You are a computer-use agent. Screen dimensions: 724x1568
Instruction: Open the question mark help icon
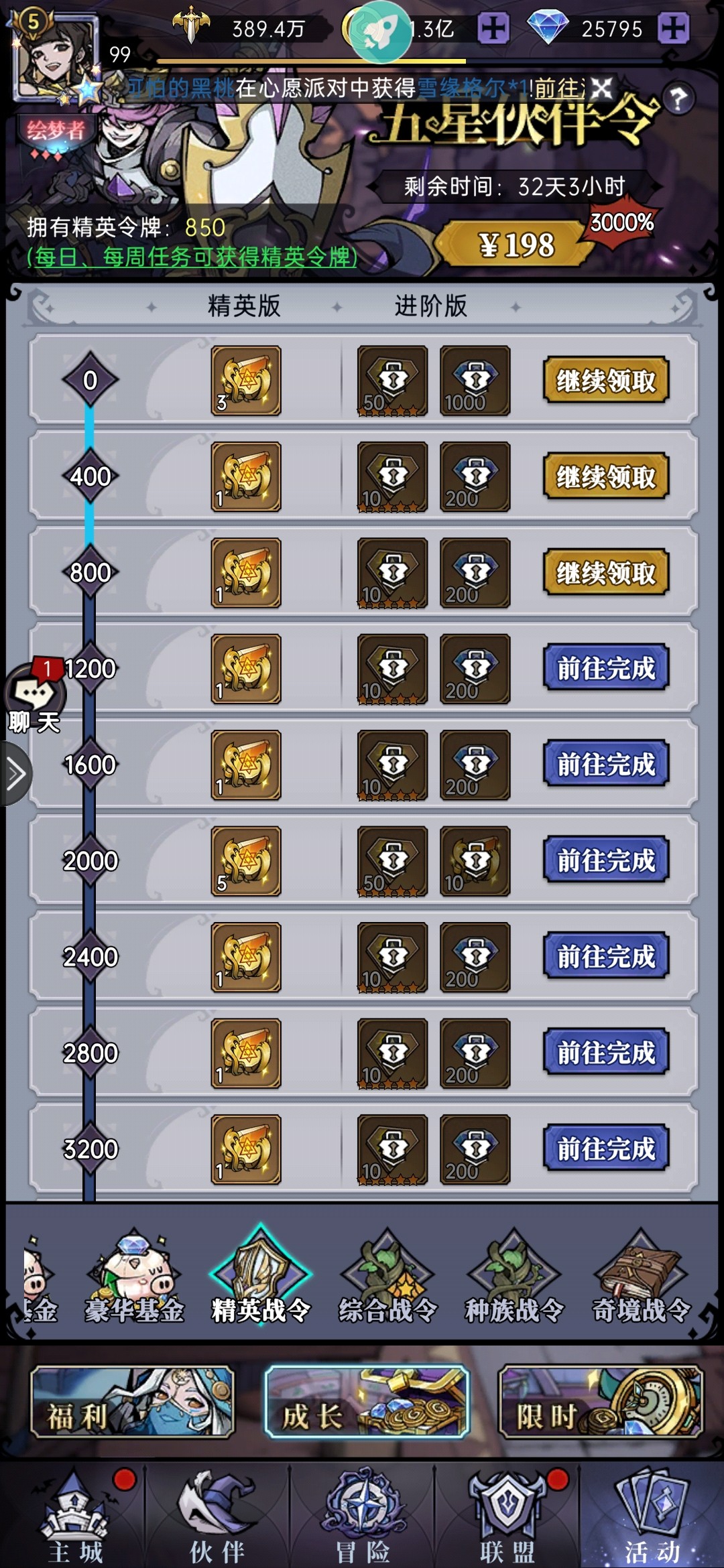tap(678, 100)
